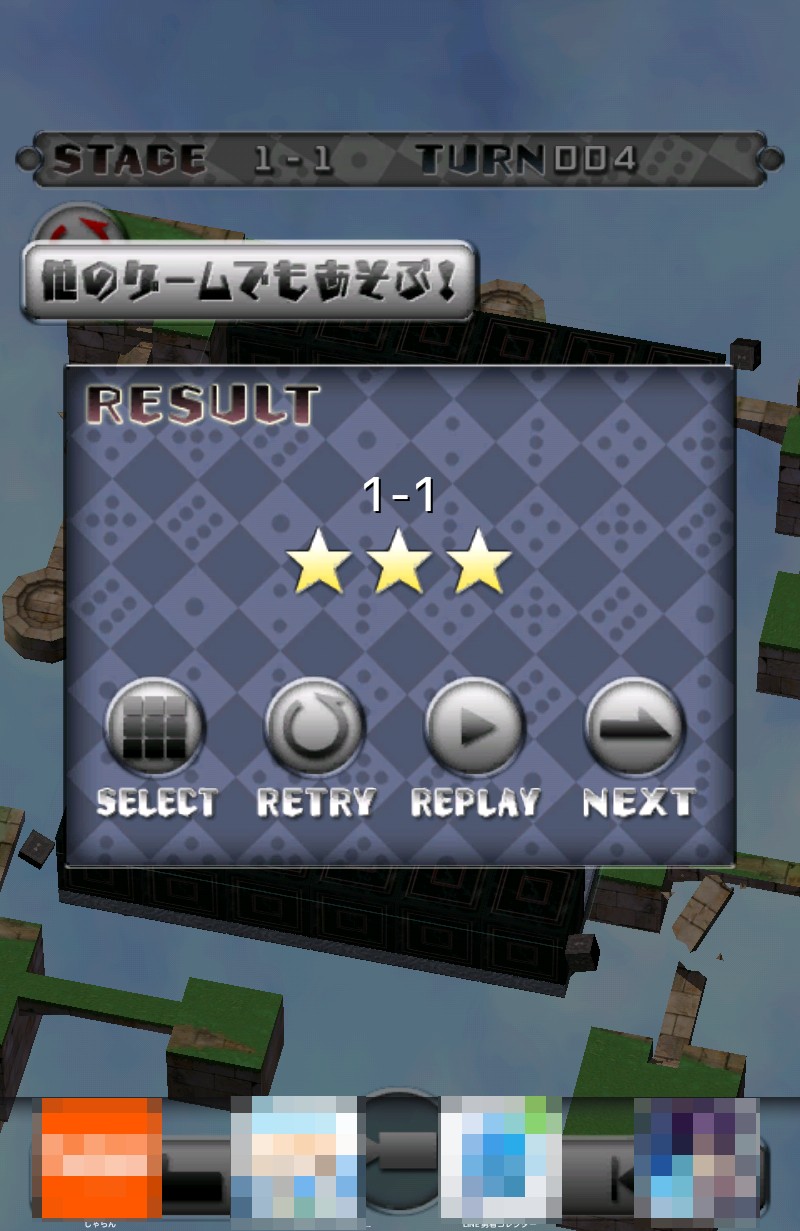The image size is (800, 1231).
Task: Open the stage SELECT grid
Action: [x=155, y=729]
